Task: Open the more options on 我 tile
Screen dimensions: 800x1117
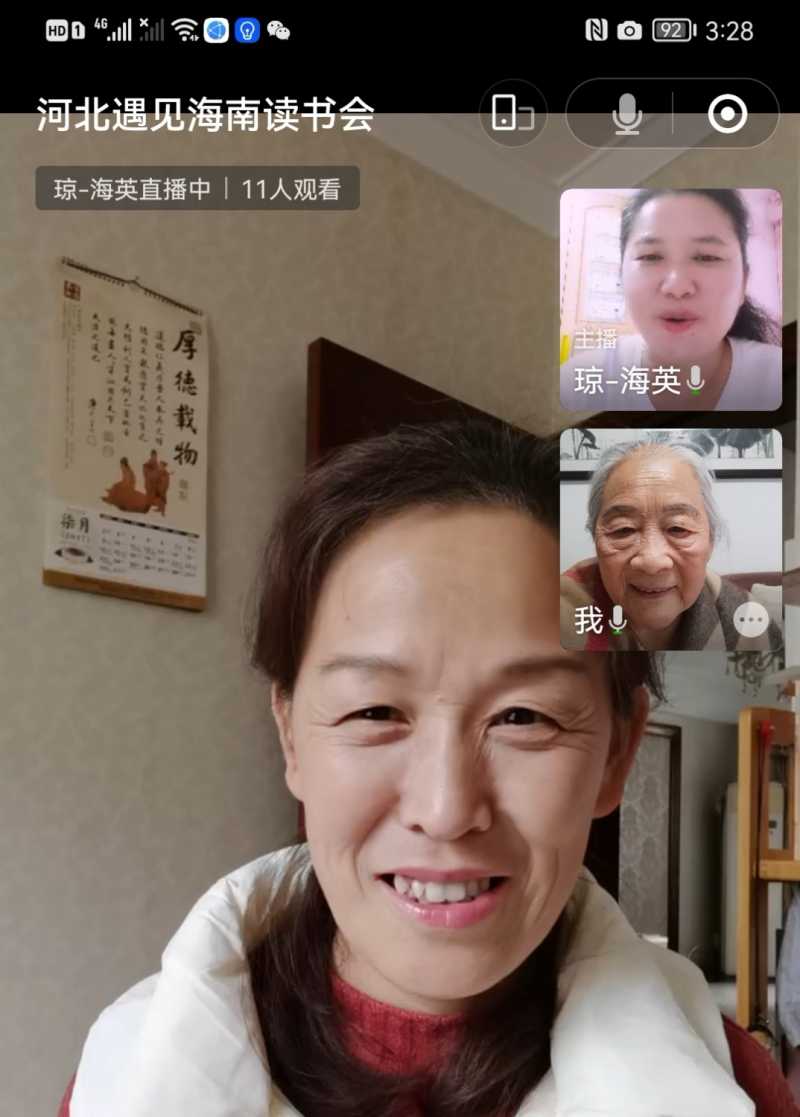Action: click(x=751, y=621)
